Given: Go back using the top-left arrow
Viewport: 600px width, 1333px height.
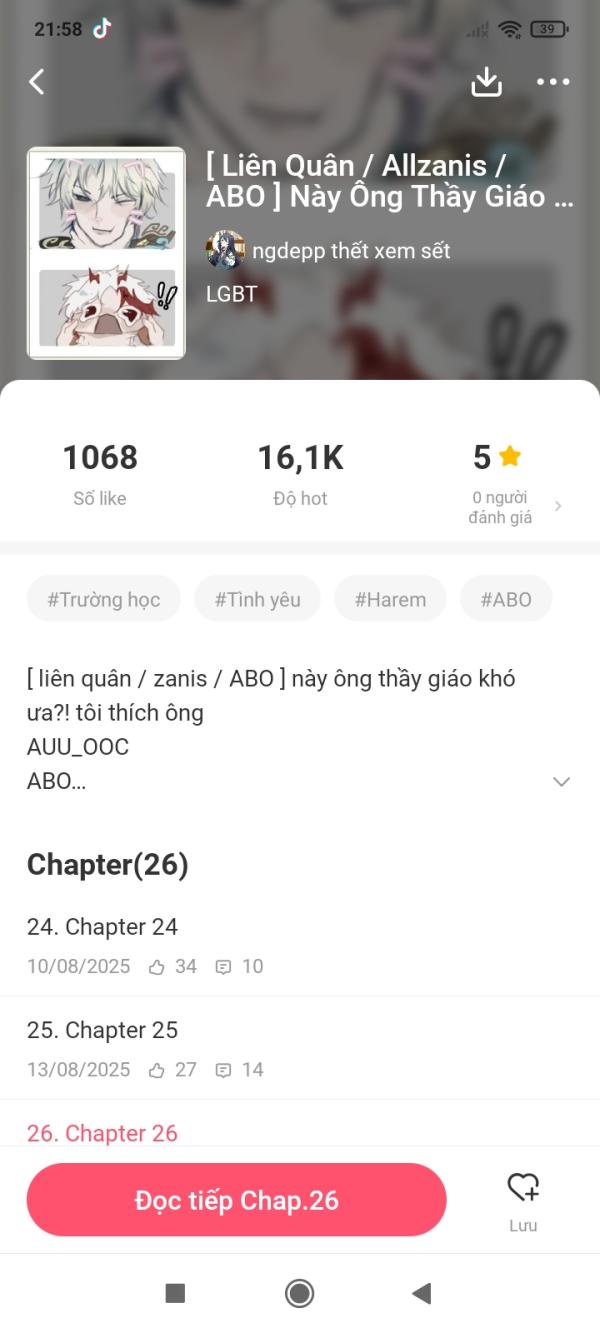Looking at the screenshot, I should coord(37,82).
